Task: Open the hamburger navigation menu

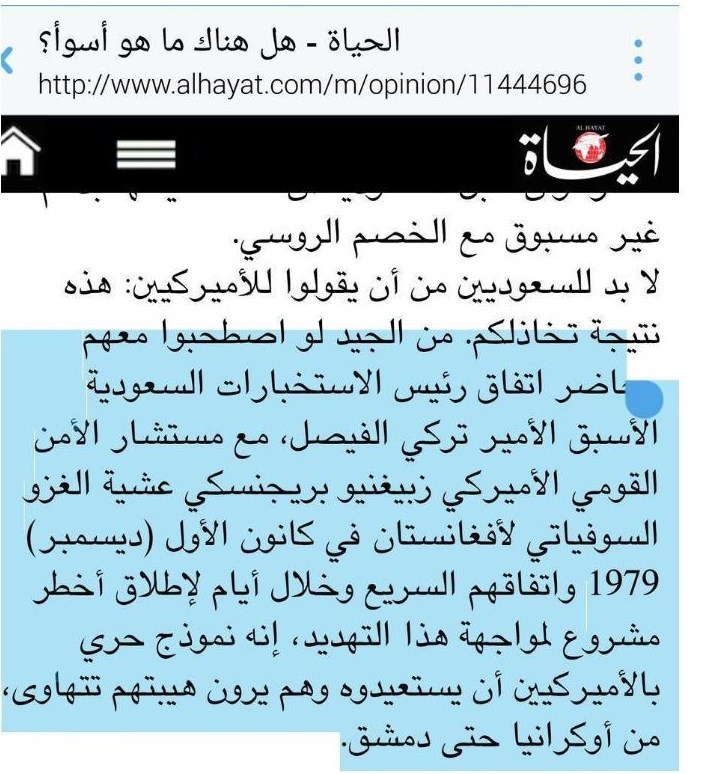Action: click(x=146, y=155)
